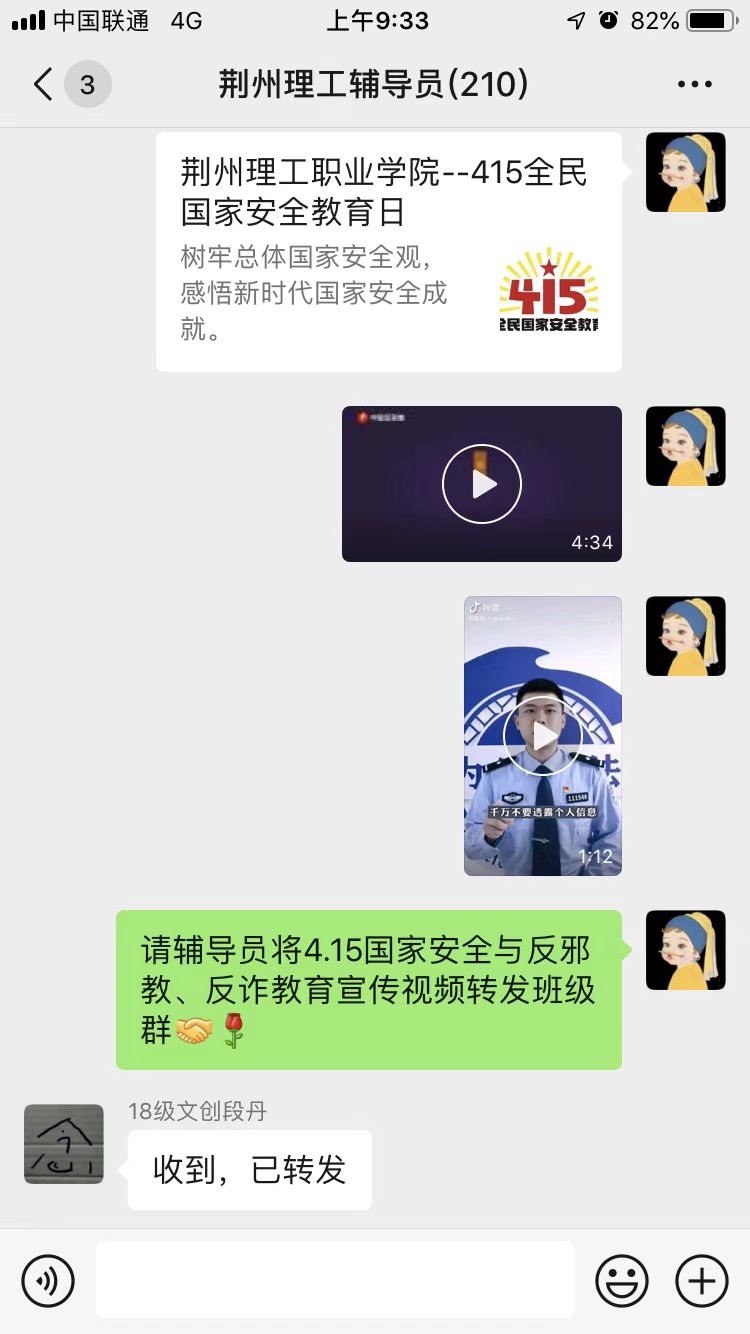Screen dimensions: 750x1334
Task: Switch to voice message input
Action: click(x=48, y=1280)
